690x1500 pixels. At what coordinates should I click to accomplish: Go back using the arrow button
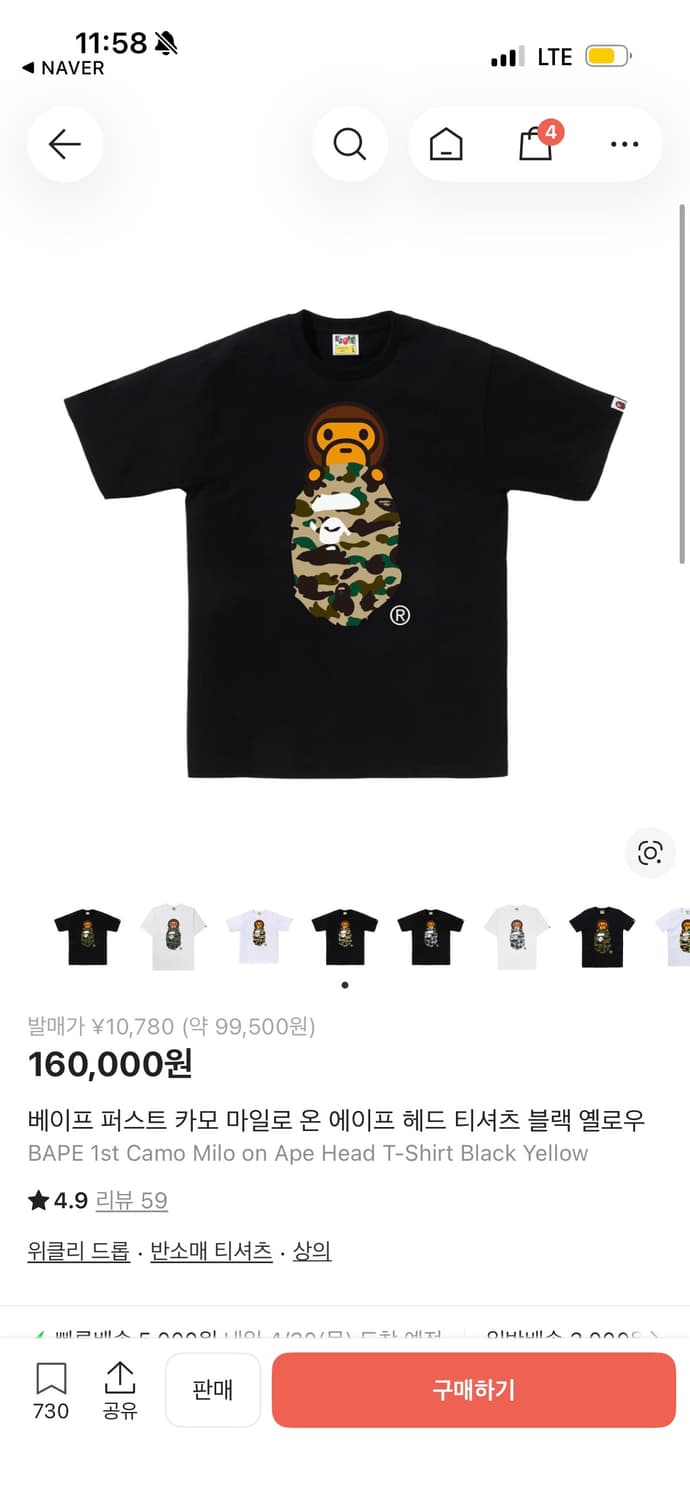pos(65,145)
